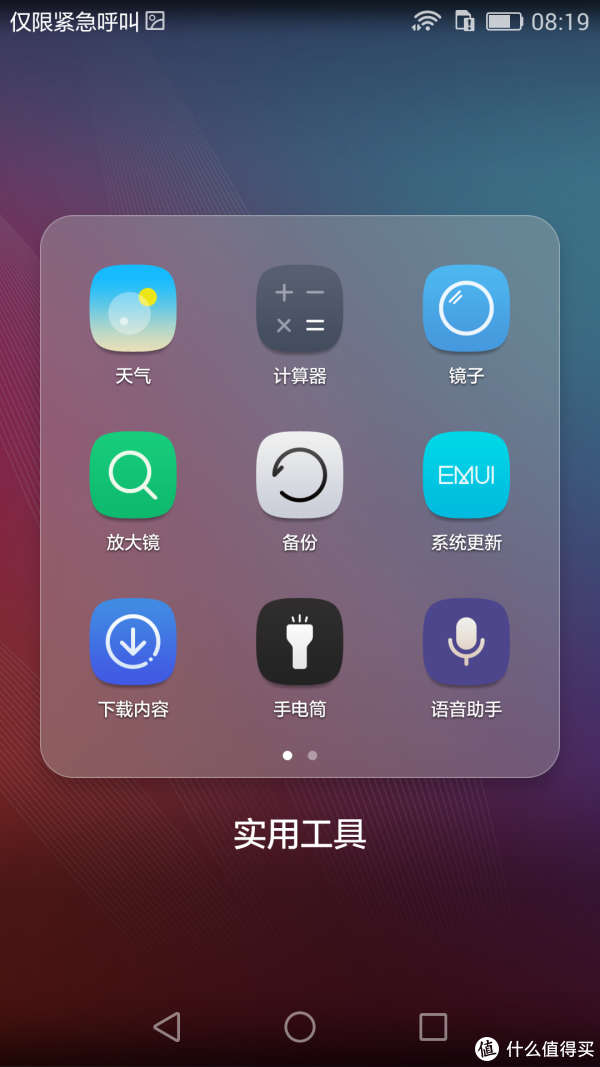Open the 天气 weather app

[x=133, y=309]
